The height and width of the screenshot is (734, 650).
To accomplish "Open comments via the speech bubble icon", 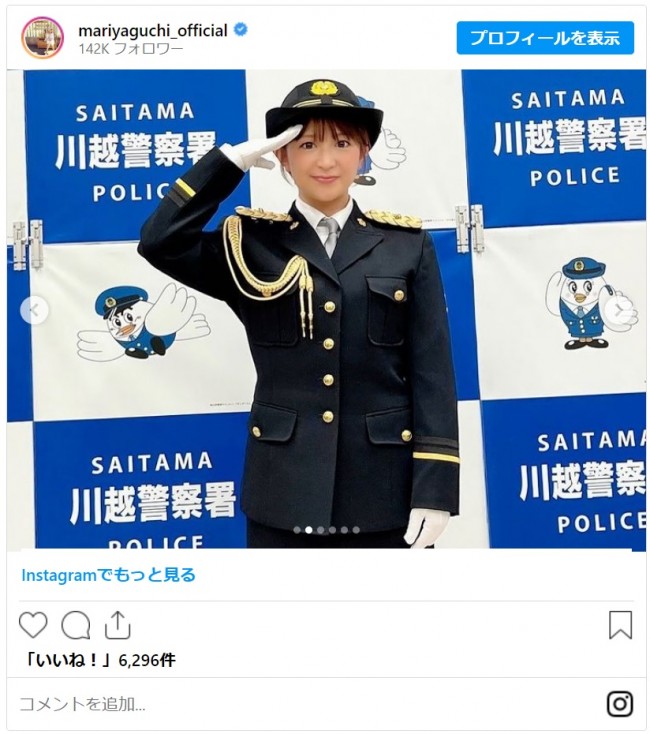I will (75, 625).
